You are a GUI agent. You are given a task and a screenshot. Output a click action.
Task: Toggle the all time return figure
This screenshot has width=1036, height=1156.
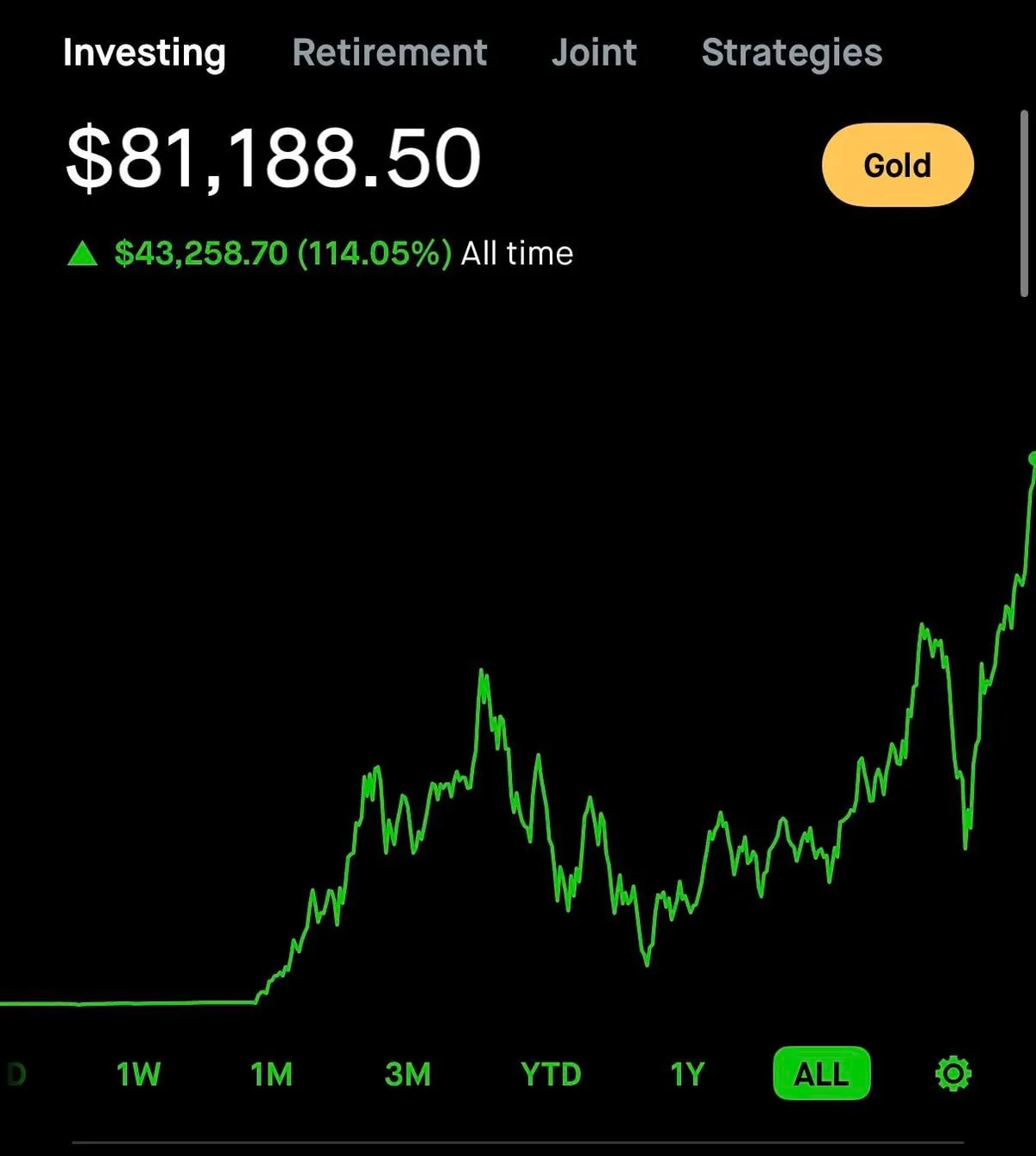click(x=319, y=254)
